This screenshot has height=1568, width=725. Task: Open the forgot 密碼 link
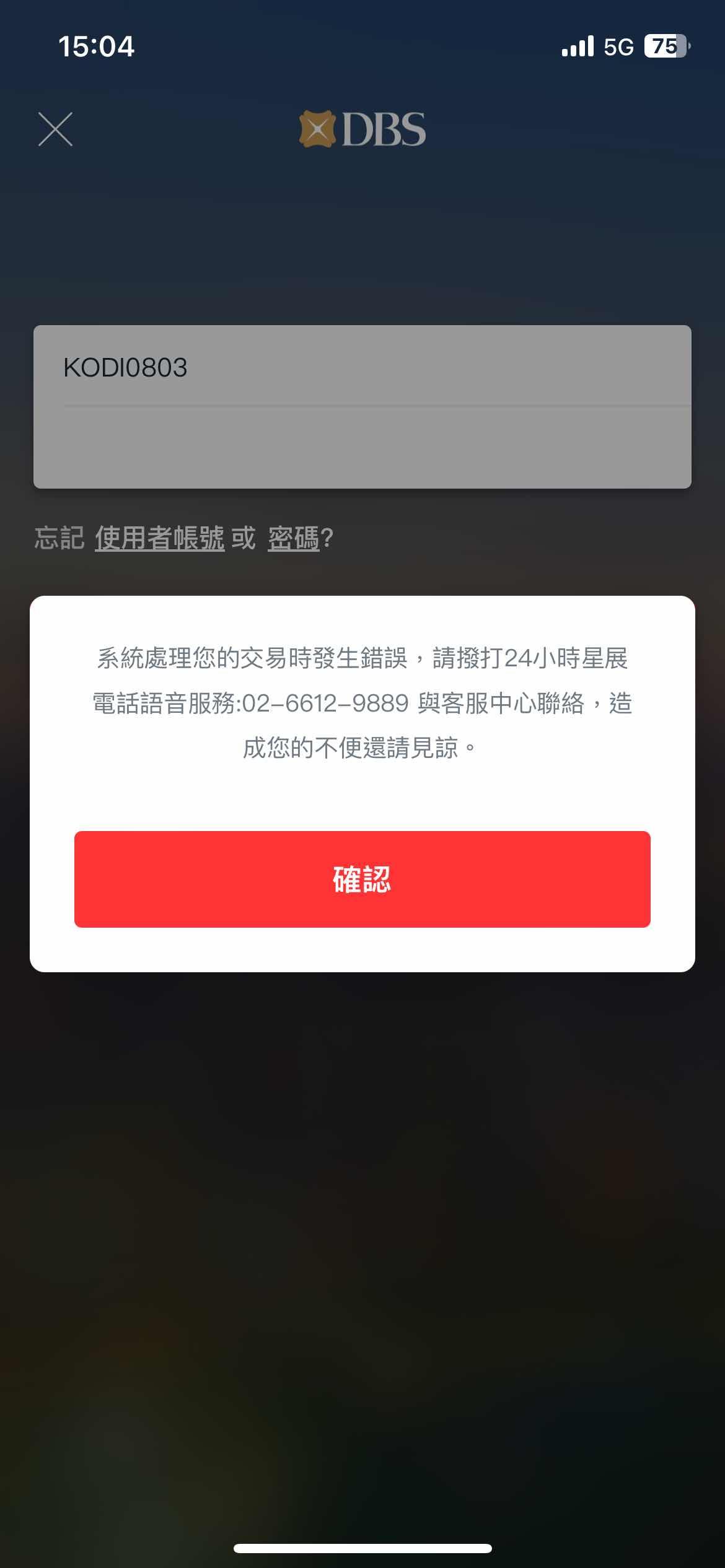[293, 538]
